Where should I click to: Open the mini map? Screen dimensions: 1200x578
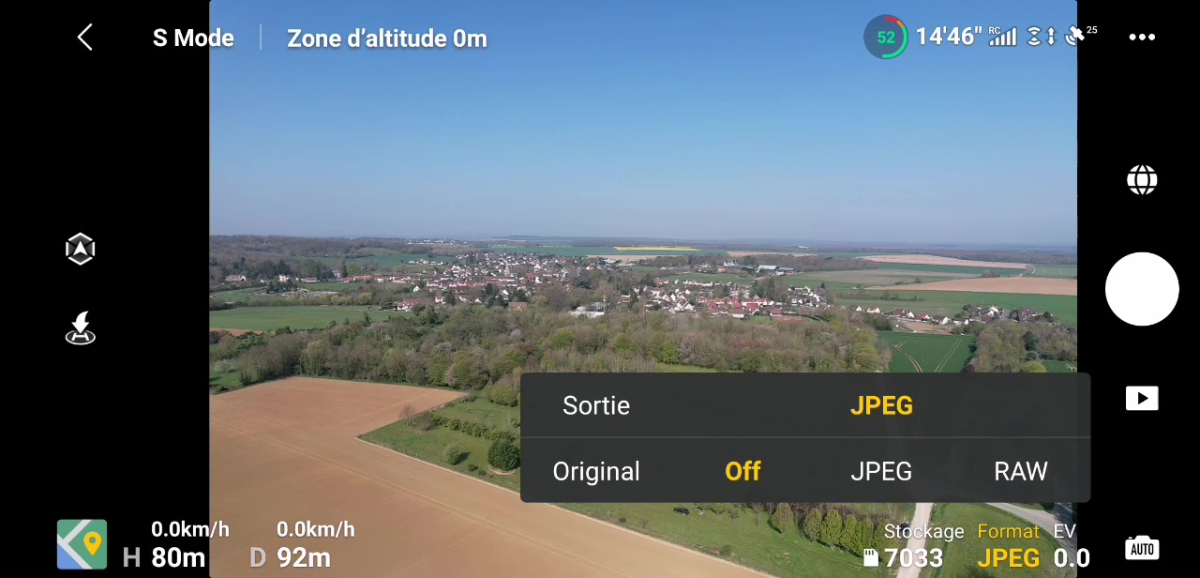coord(82,545)
